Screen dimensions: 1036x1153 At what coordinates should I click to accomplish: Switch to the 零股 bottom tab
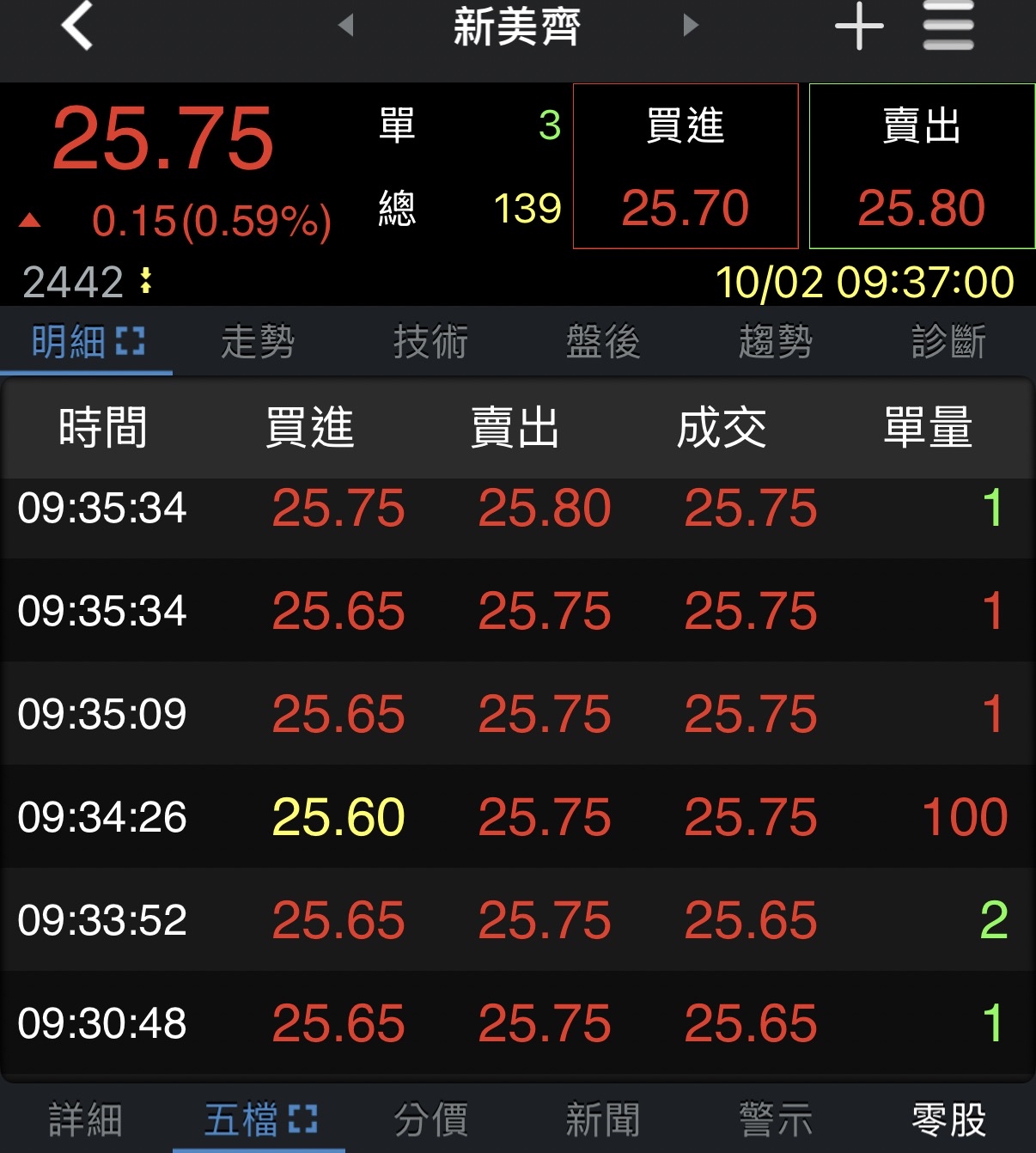click(948, 1119)
